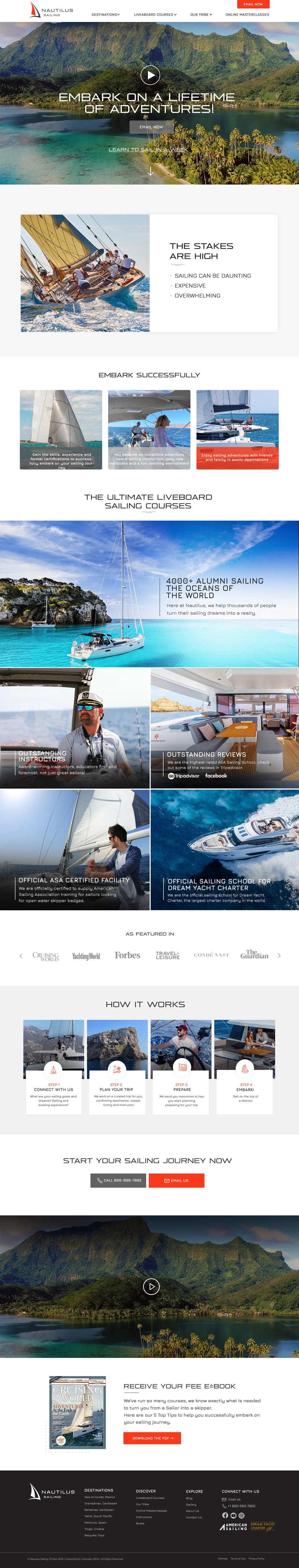Open the Privacy Policy link

coord(256,1558)
